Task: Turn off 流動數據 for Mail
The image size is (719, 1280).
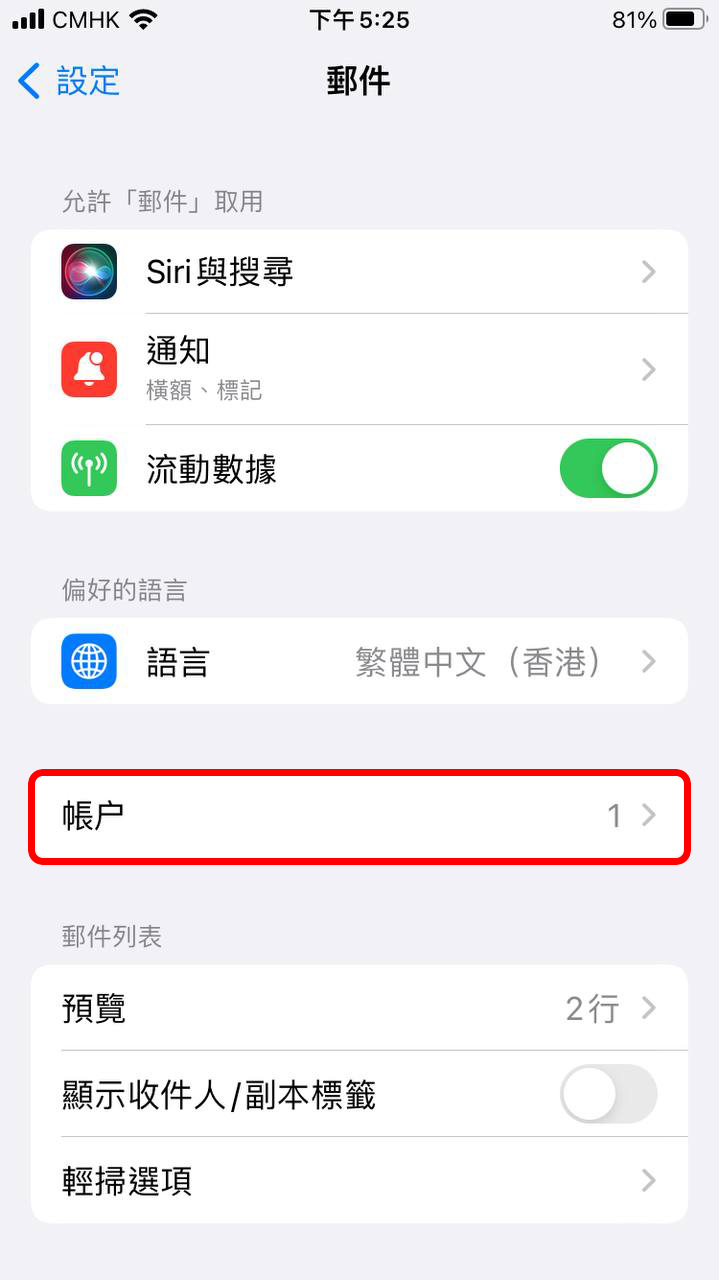Action: [607, 468]
